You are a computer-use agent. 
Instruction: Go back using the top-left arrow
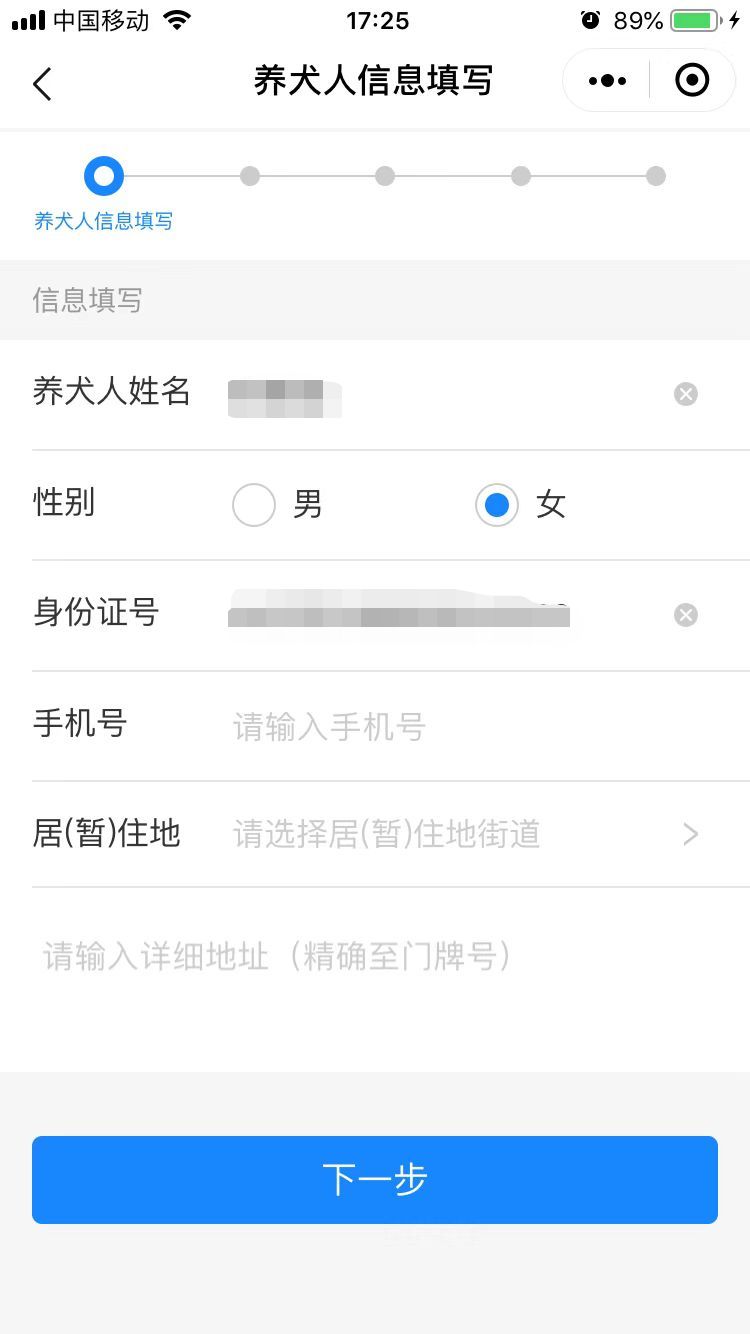[42, 83]
